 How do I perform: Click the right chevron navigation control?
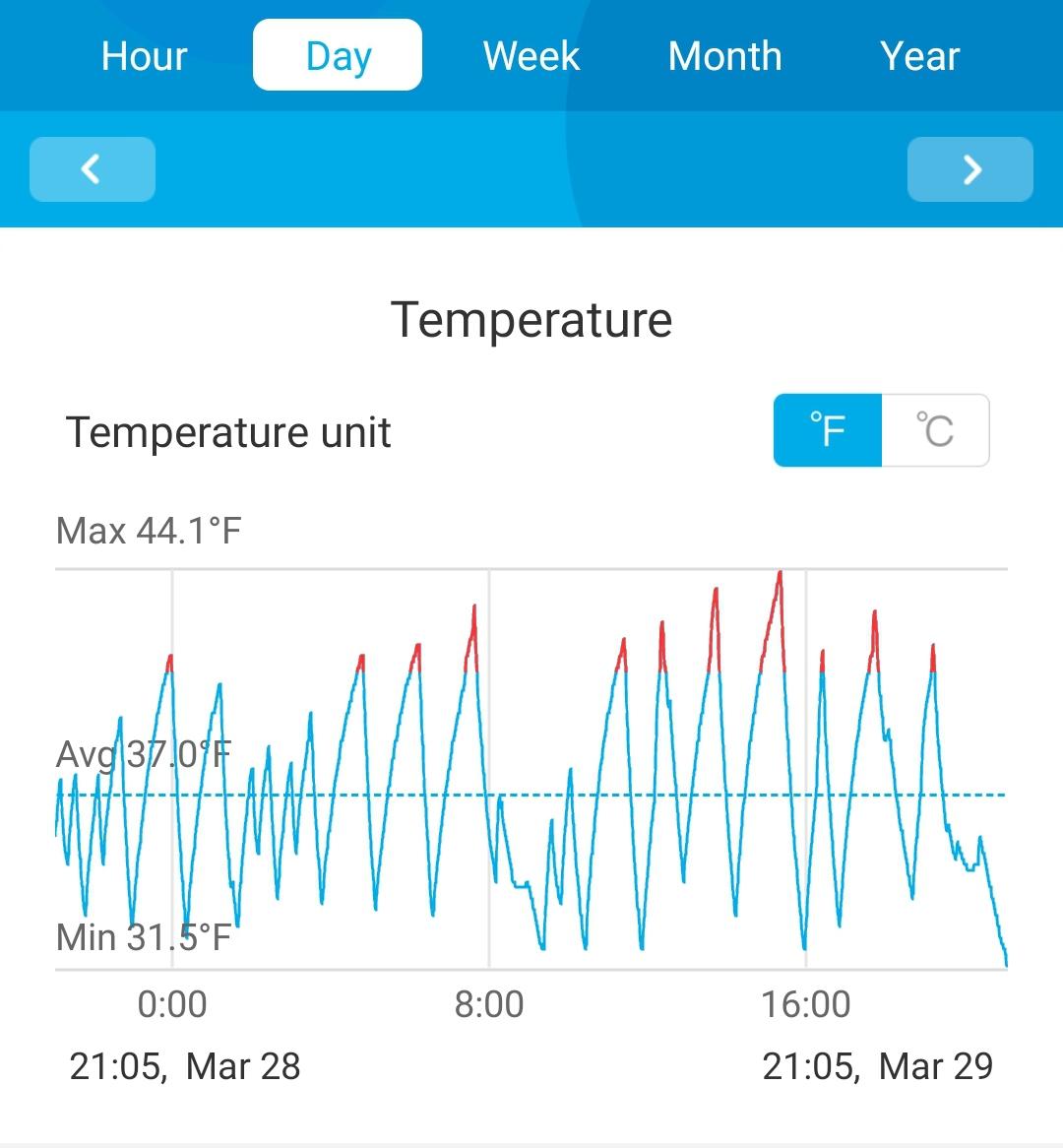point(969,169)
